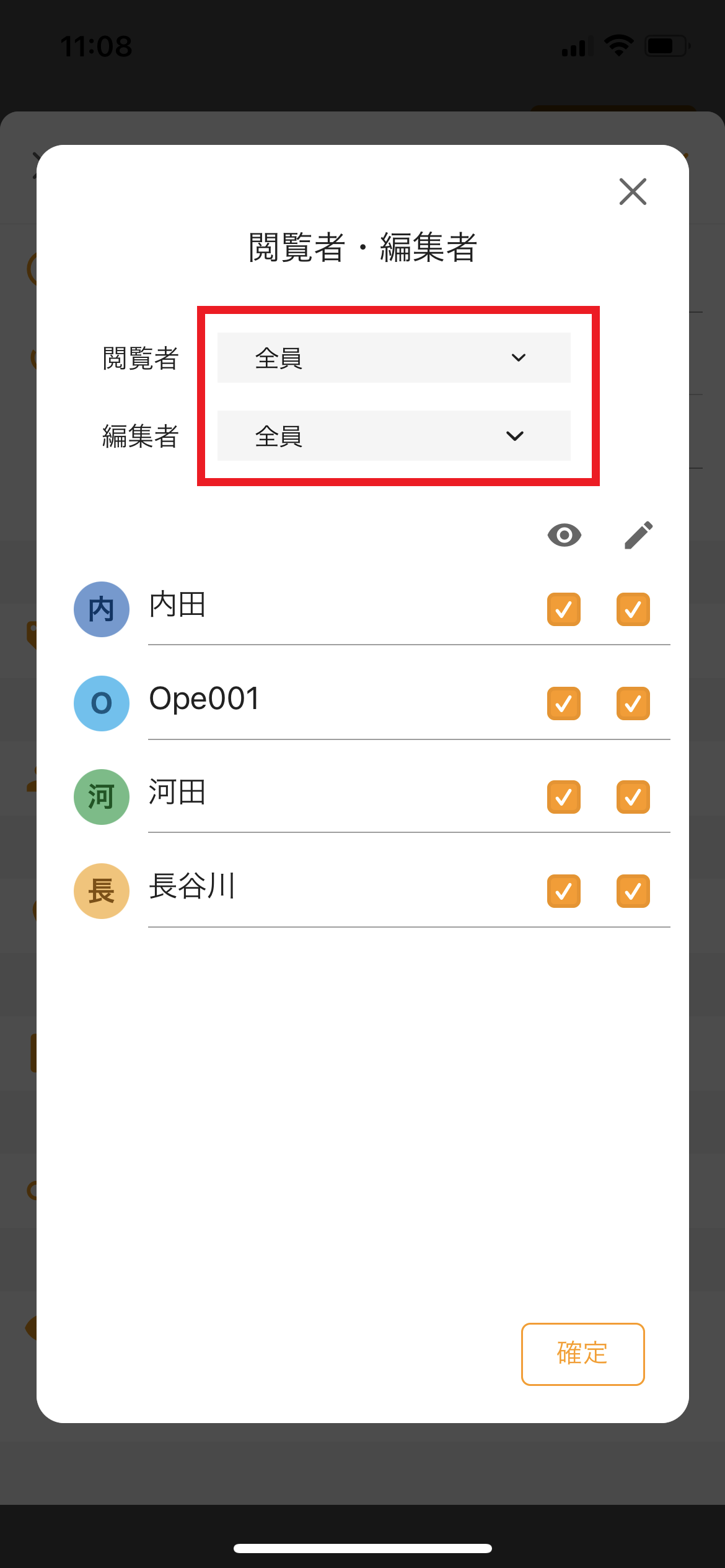Toggle 河田's viewer permission checkbox
This screenshot has width=725, height=1568.
[x=563, y=797]
